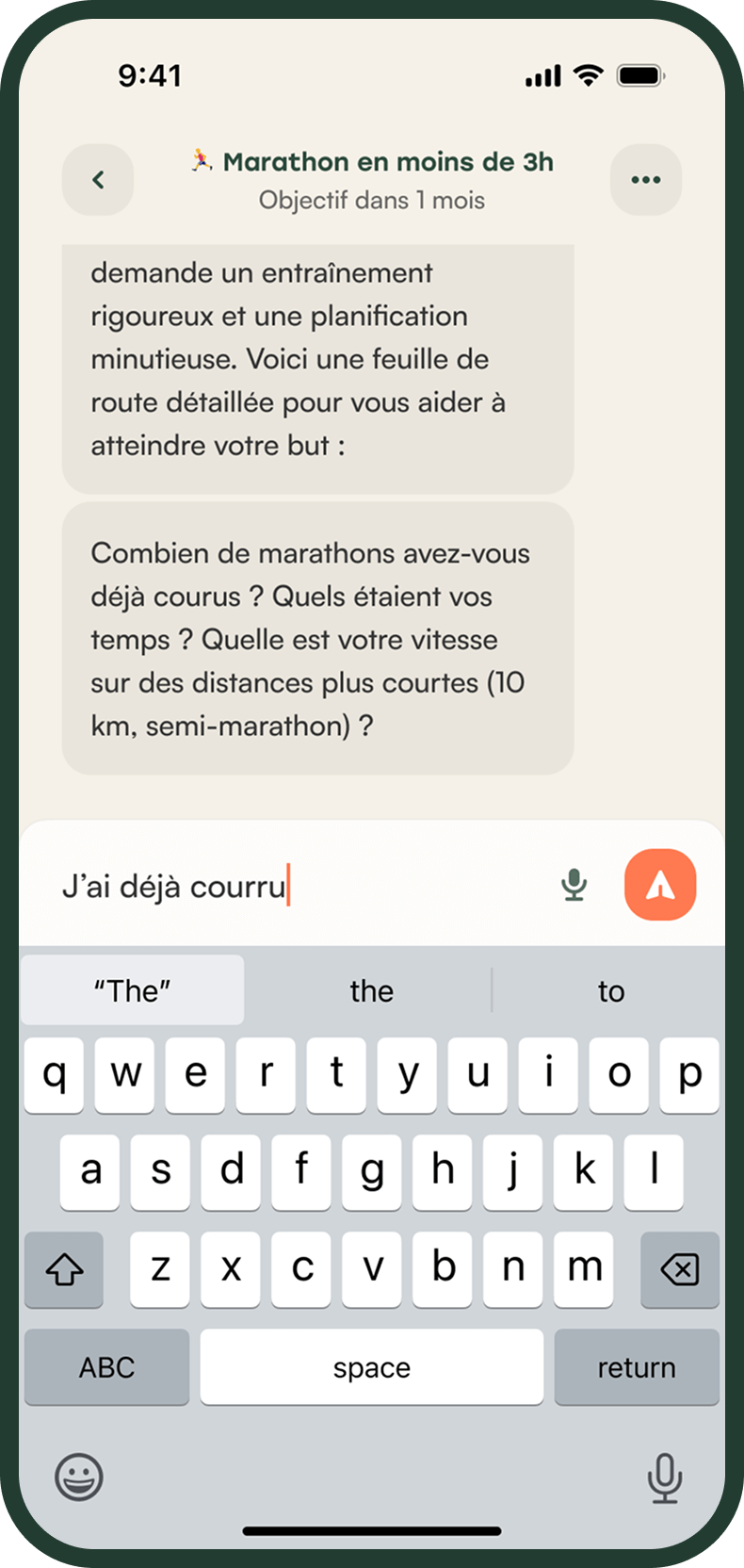744x1568 pixels.
Task: Tap the message field containing "J'ai déjà courru"
Action: (x=283, y=887)
